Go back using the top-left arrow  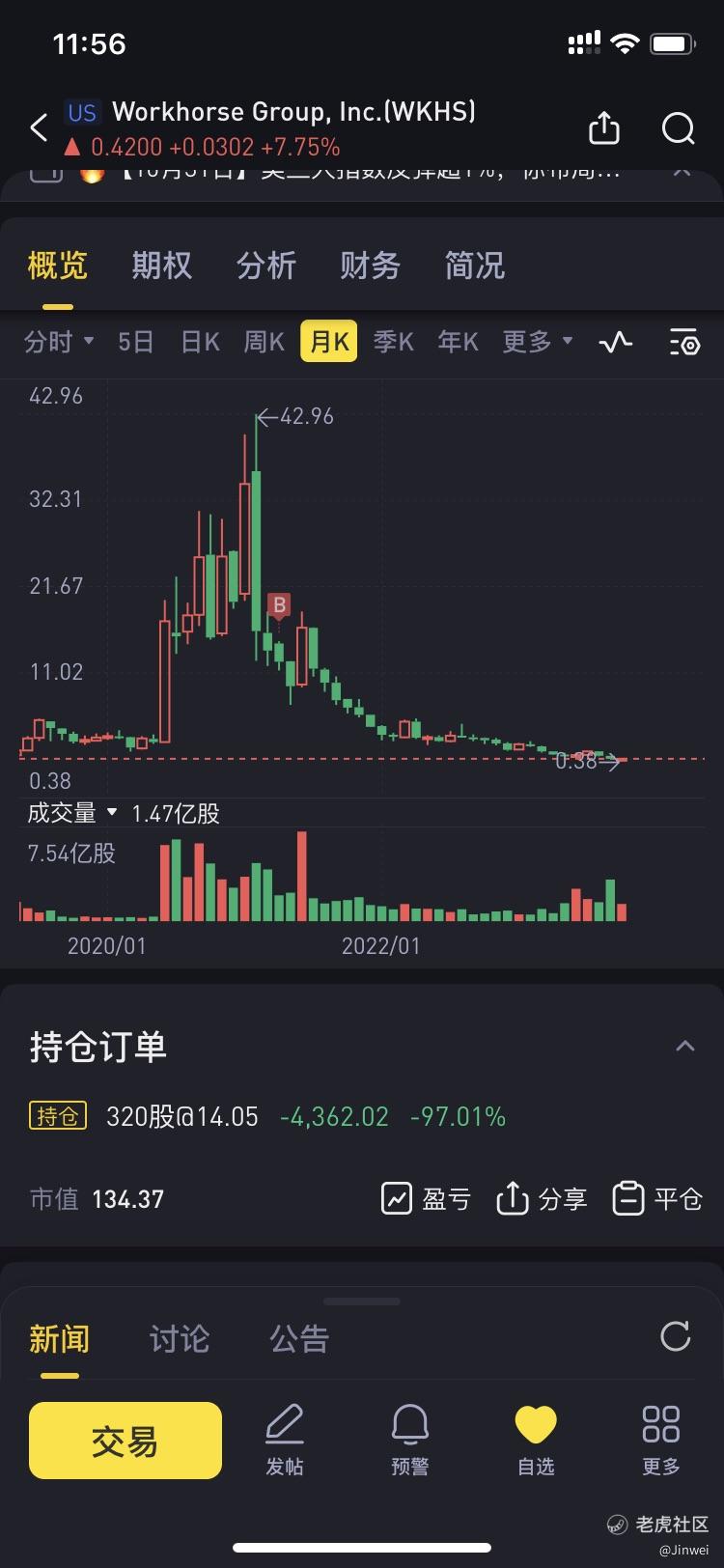click(x=39, y=128)
